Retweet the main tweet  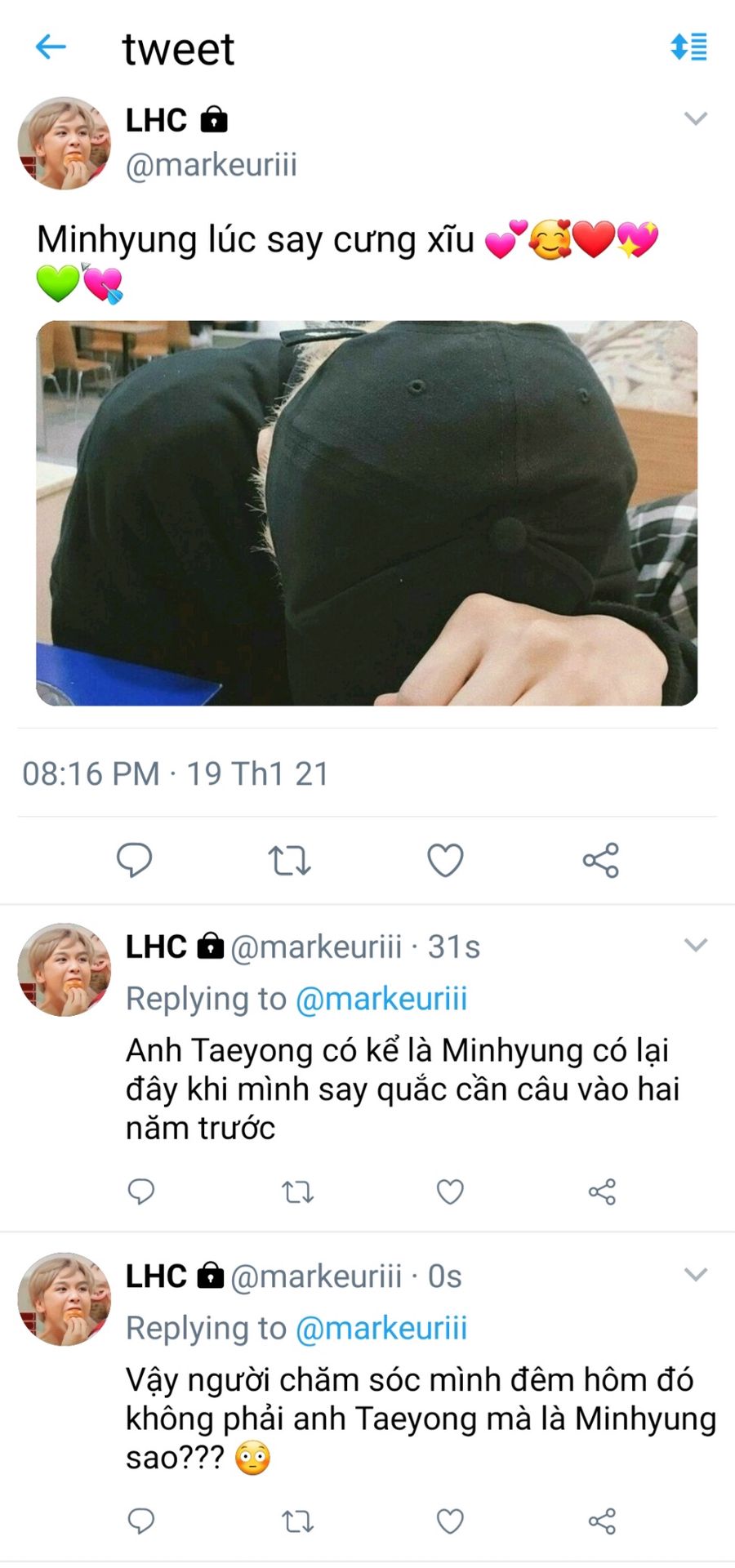[x=290, y=860]
